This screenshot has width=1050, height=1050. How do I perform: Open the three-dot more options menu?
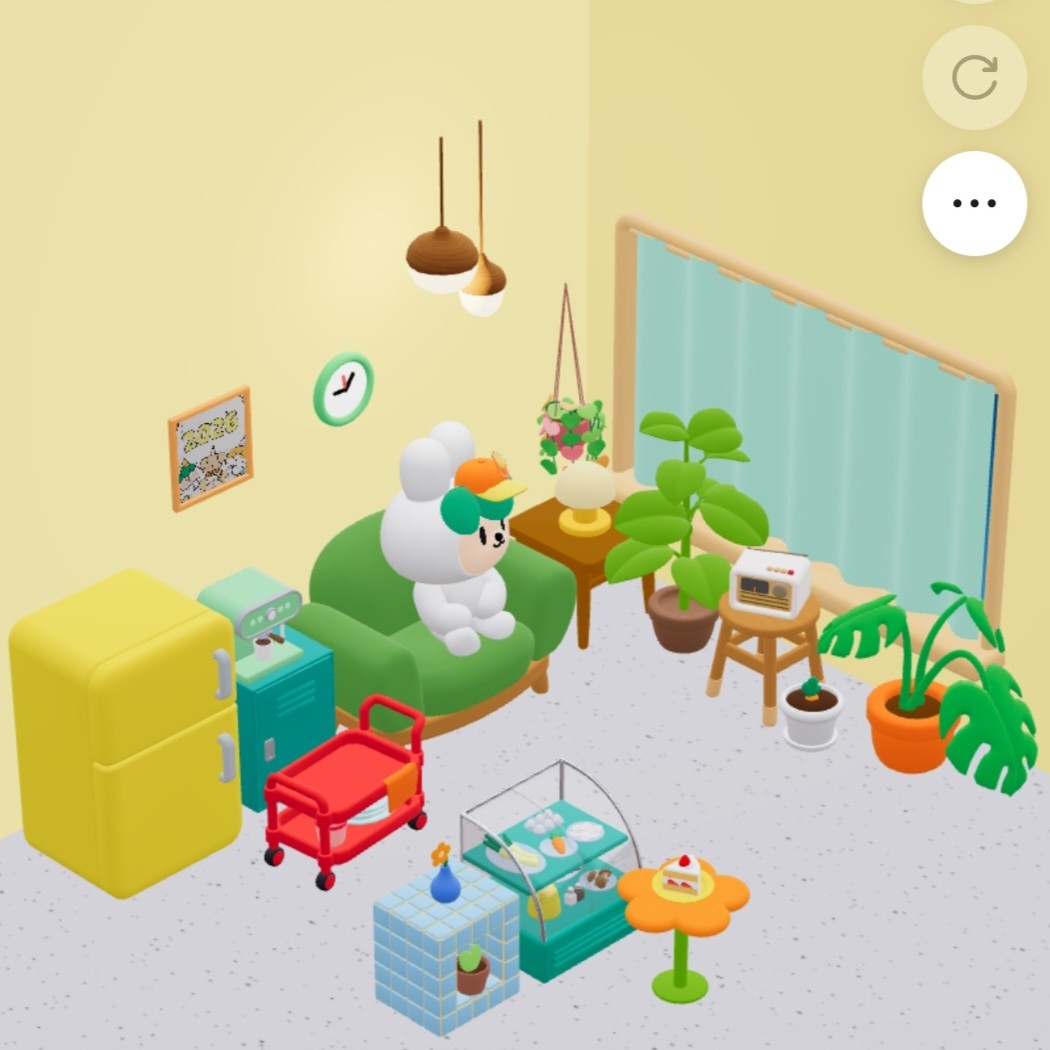(x=974, y=203)
